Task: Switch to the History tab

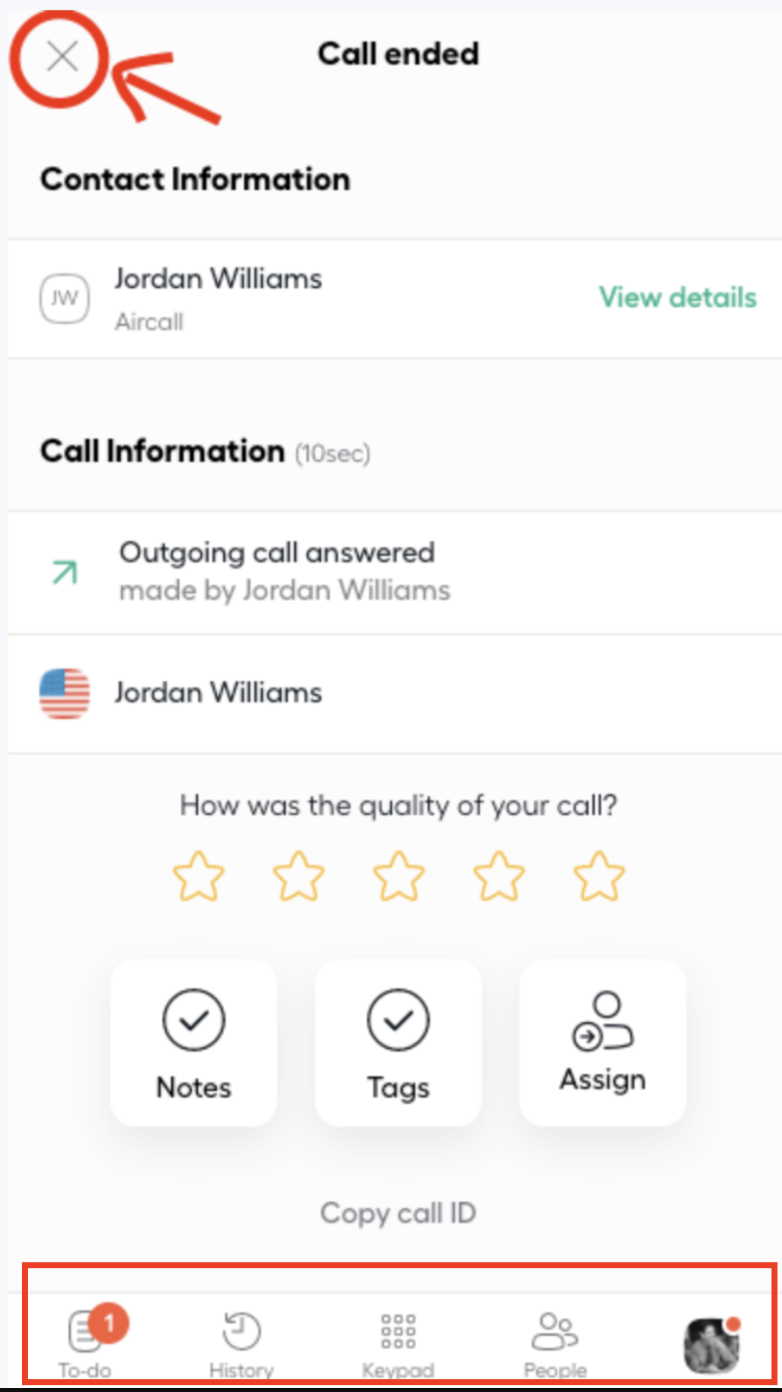Action: 241,1342
